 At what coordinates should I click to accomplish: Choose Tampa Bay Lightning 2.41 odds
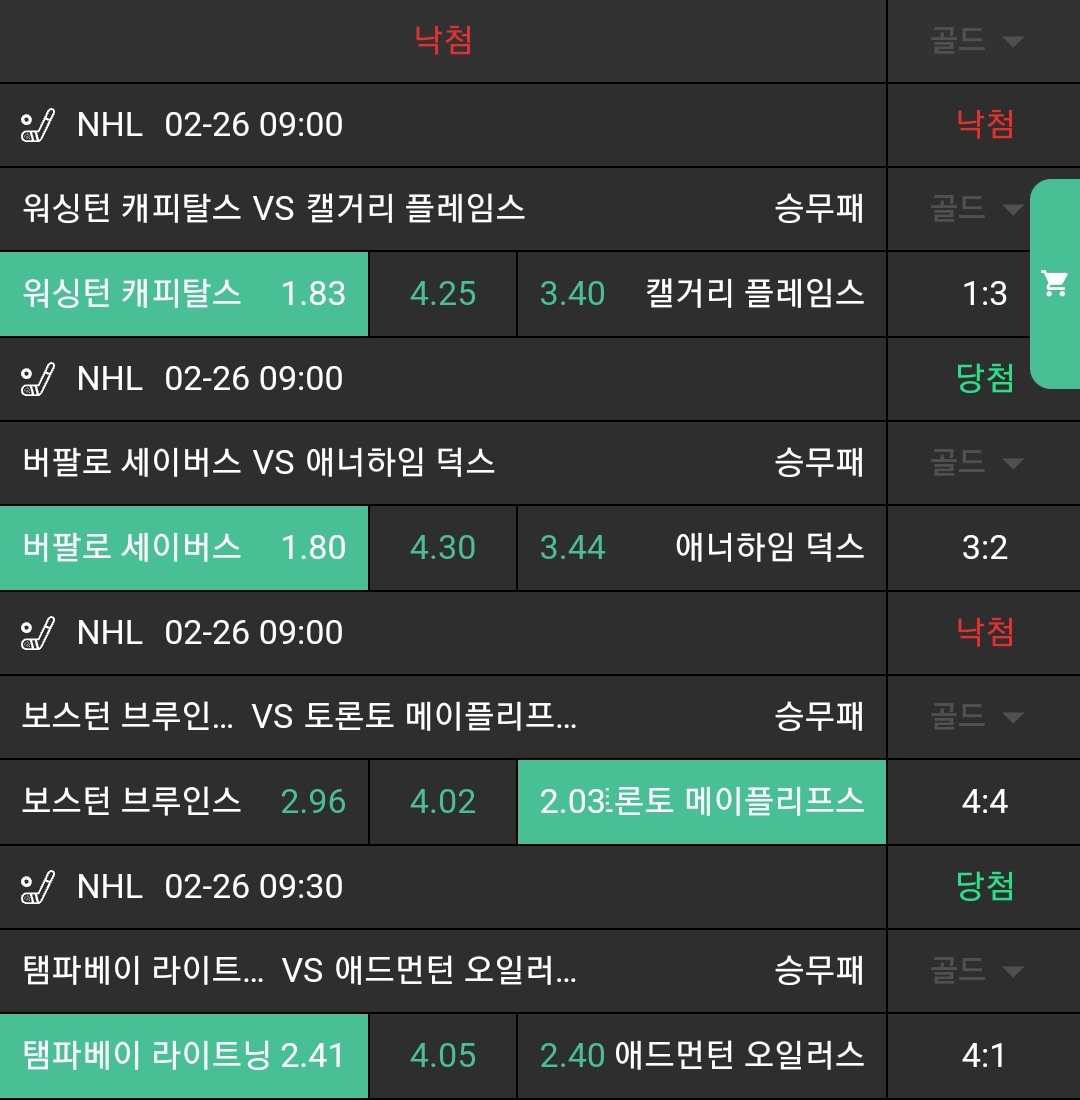[x=184, y=1056]
